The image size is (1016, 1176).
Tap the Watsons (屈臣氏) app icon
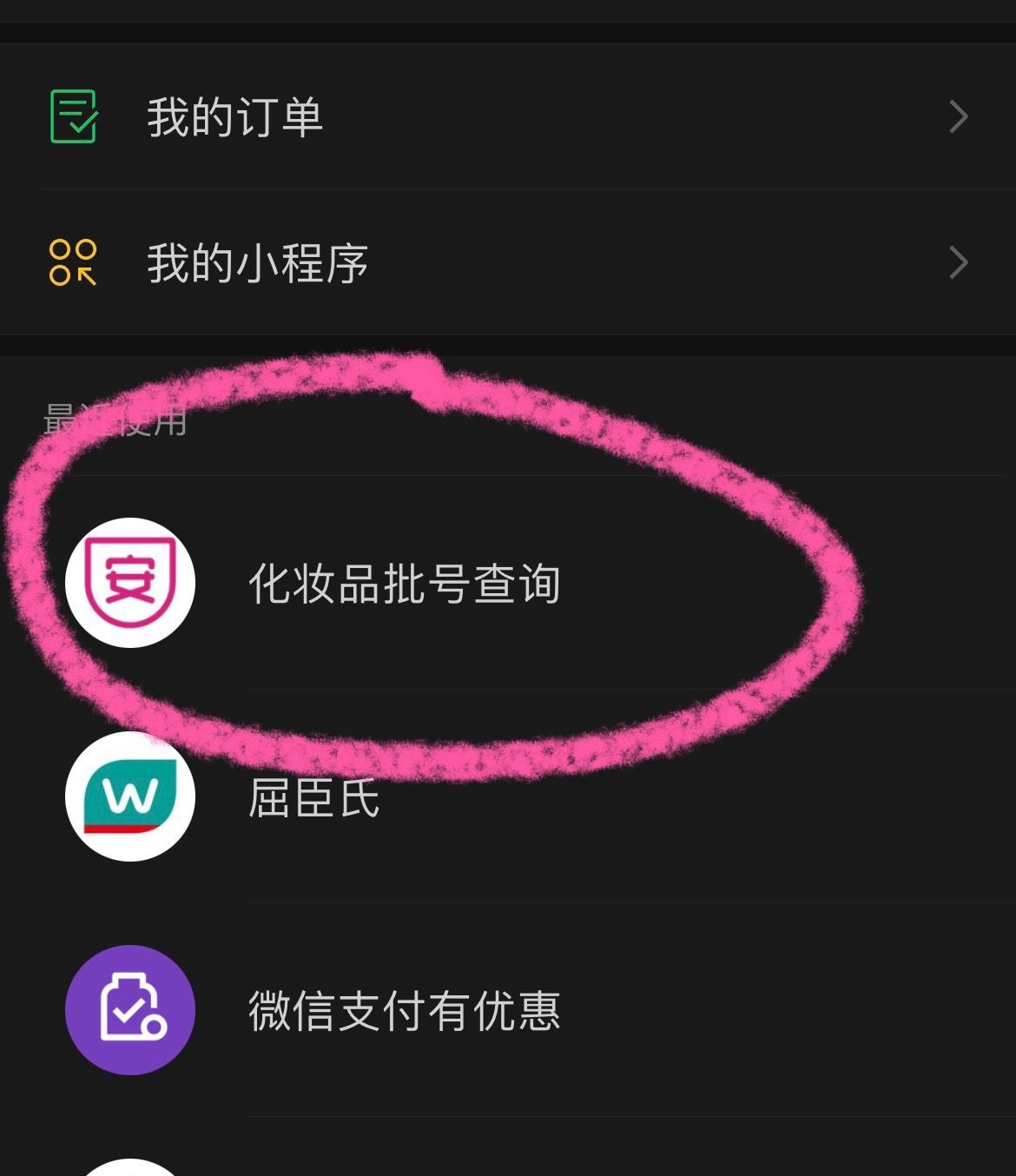click(x=129, y=799)
